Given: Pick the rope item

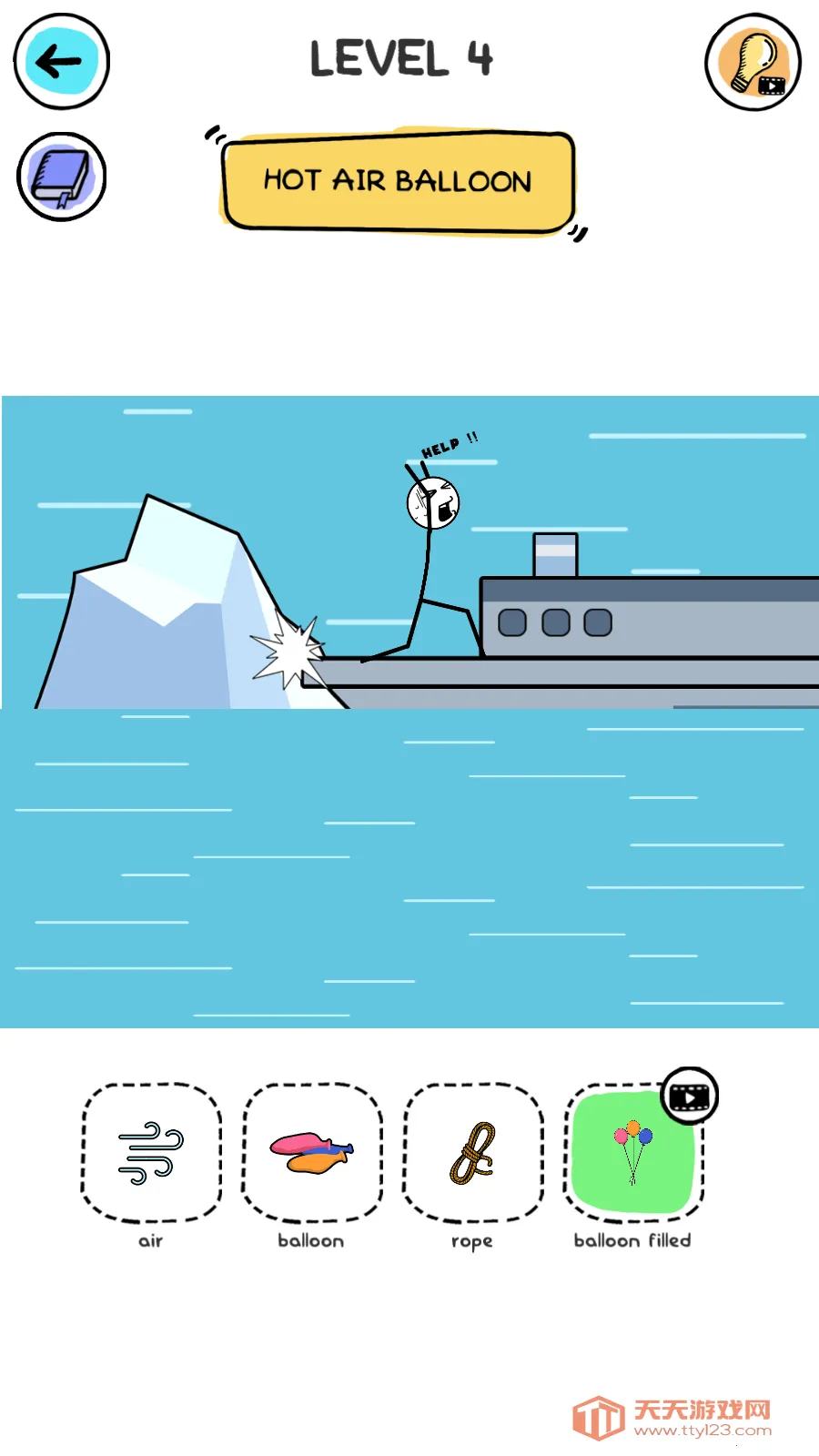Looking at the screenshot, I should 472,1153.
